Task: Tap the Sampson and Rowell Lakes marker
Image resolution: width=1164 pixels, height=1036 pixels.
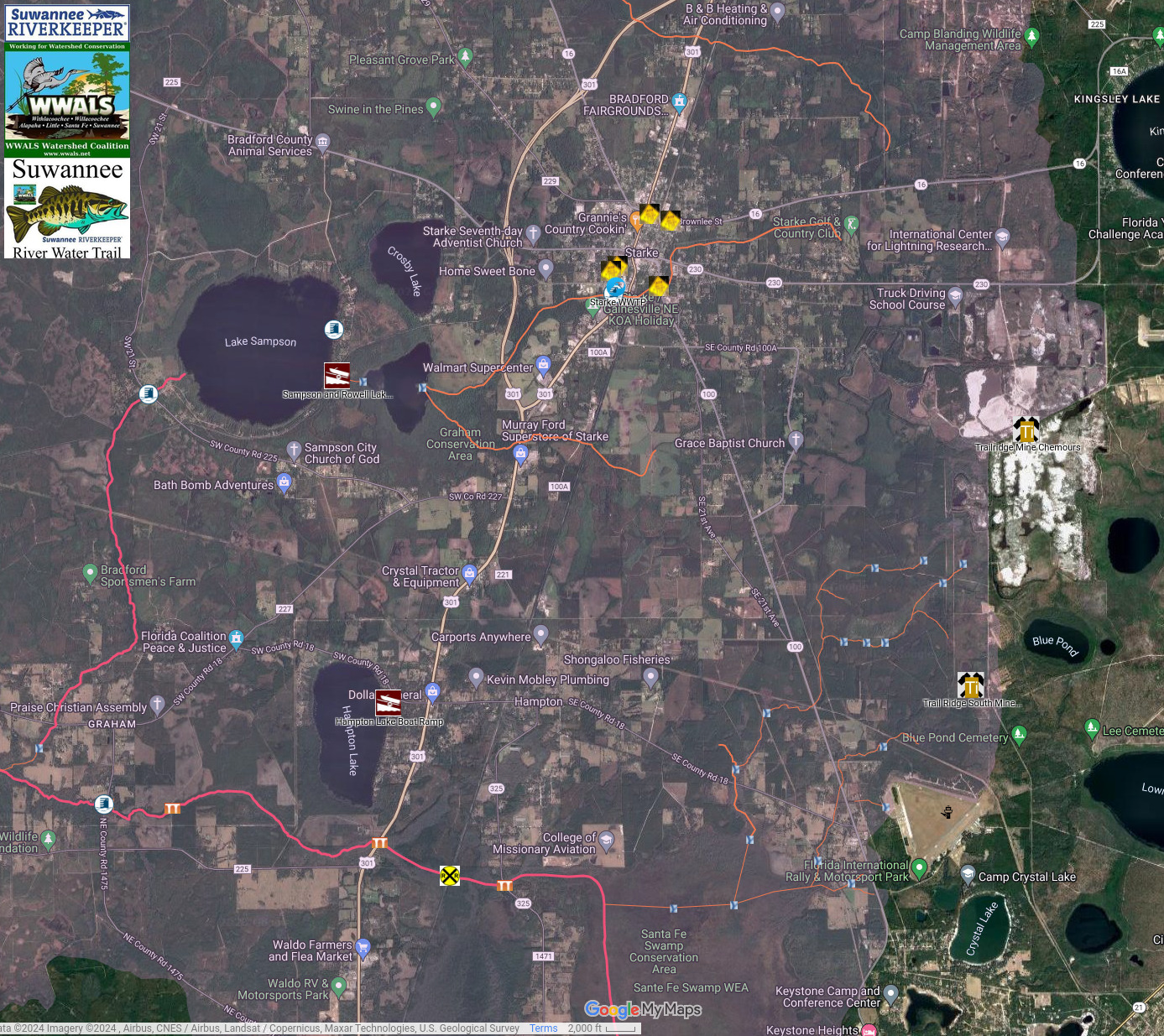Action: 337,376
